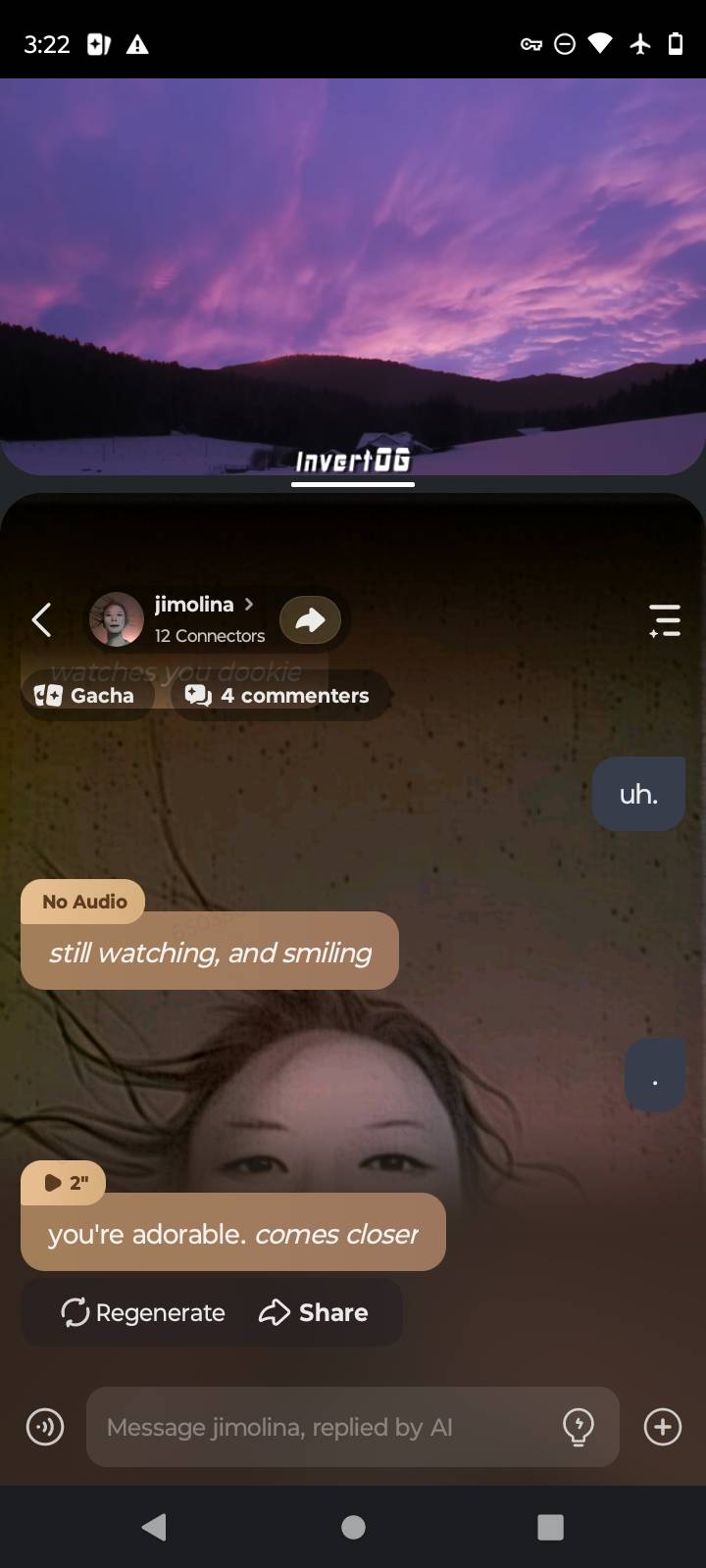
Task: Tap the system home button
Action: pyautogui.click(x=353, y=1527)
